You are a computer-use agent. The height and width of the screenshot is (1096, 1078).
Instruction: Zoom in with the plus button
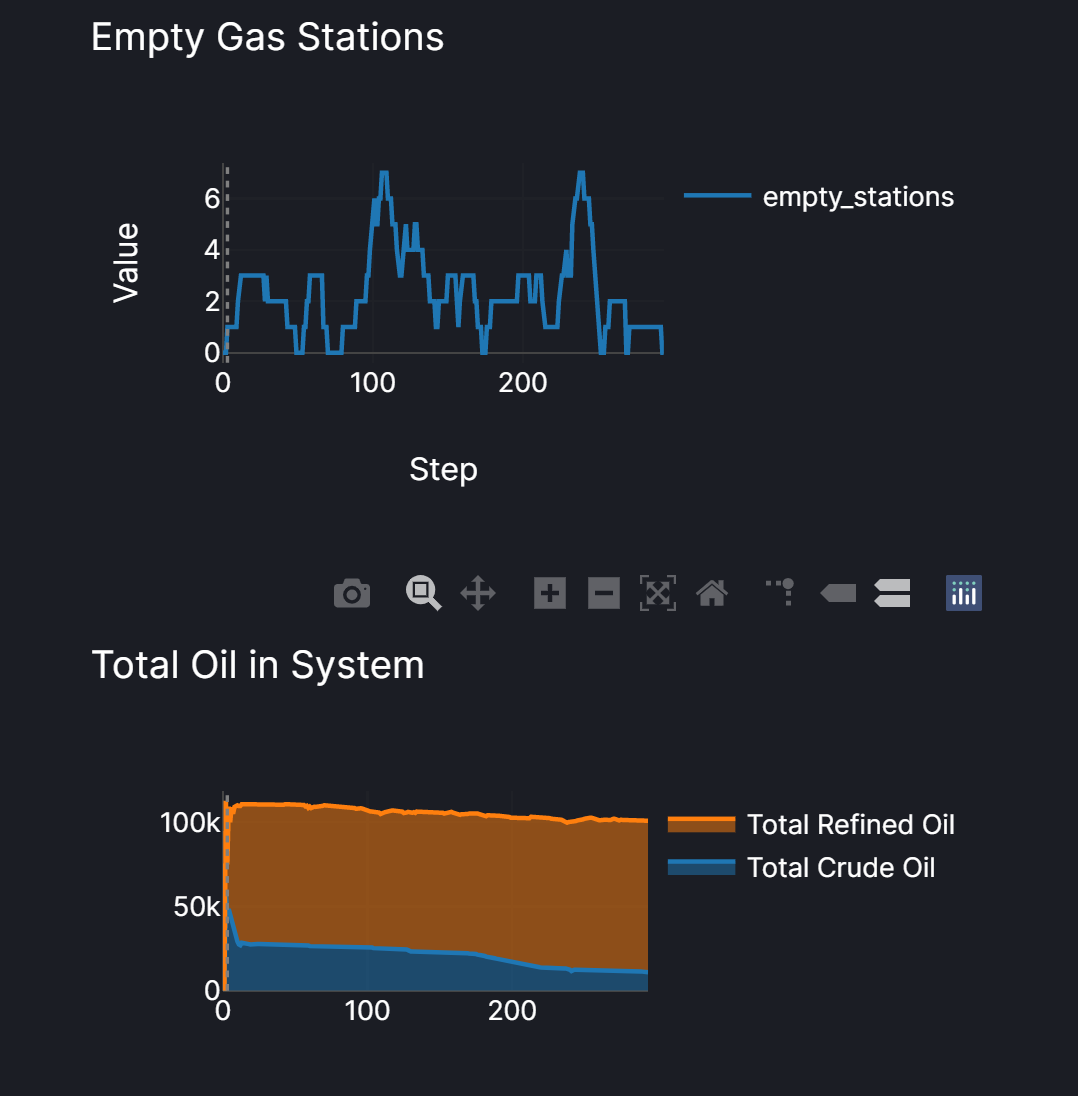tap(550, 593)
